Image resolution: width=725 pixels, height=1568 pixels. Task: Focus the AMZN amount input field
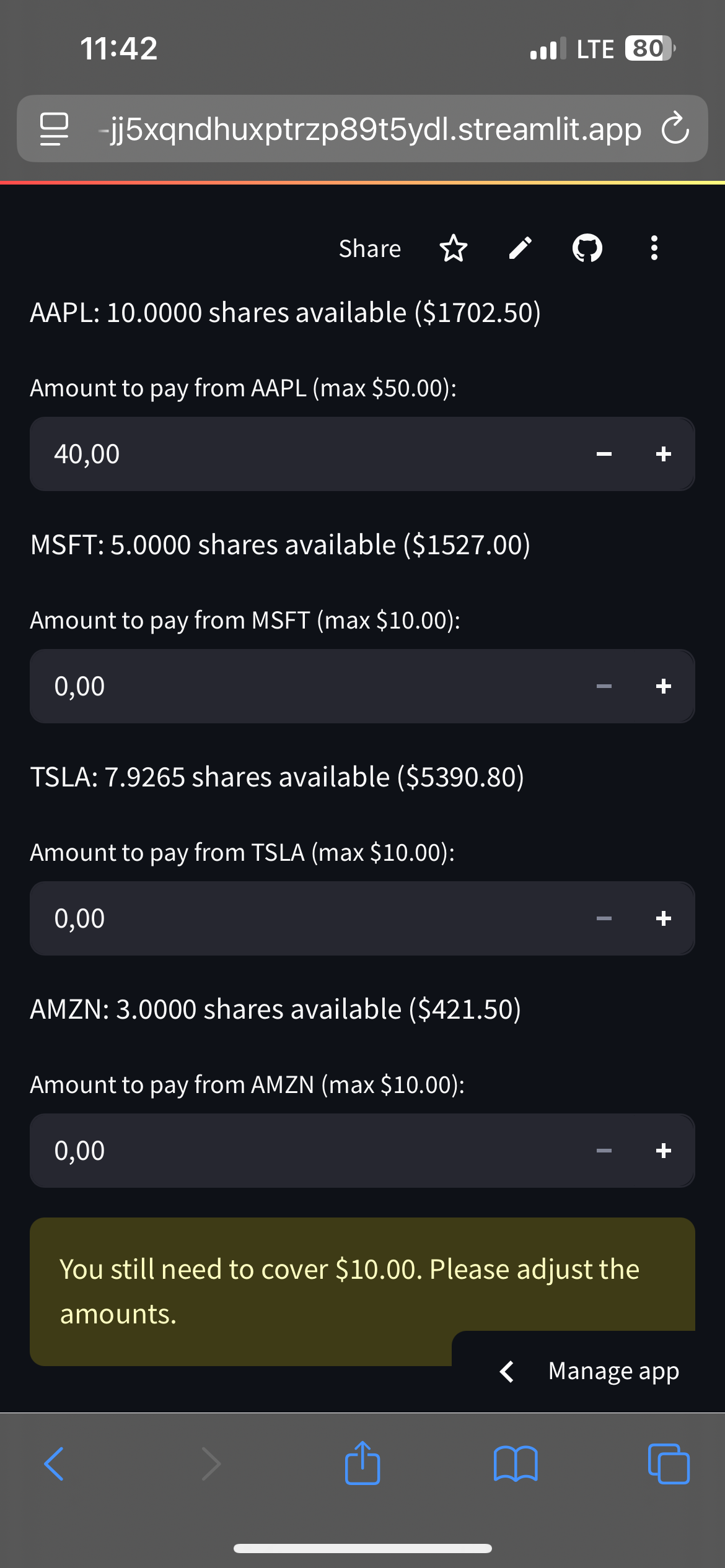point(297,1151)
